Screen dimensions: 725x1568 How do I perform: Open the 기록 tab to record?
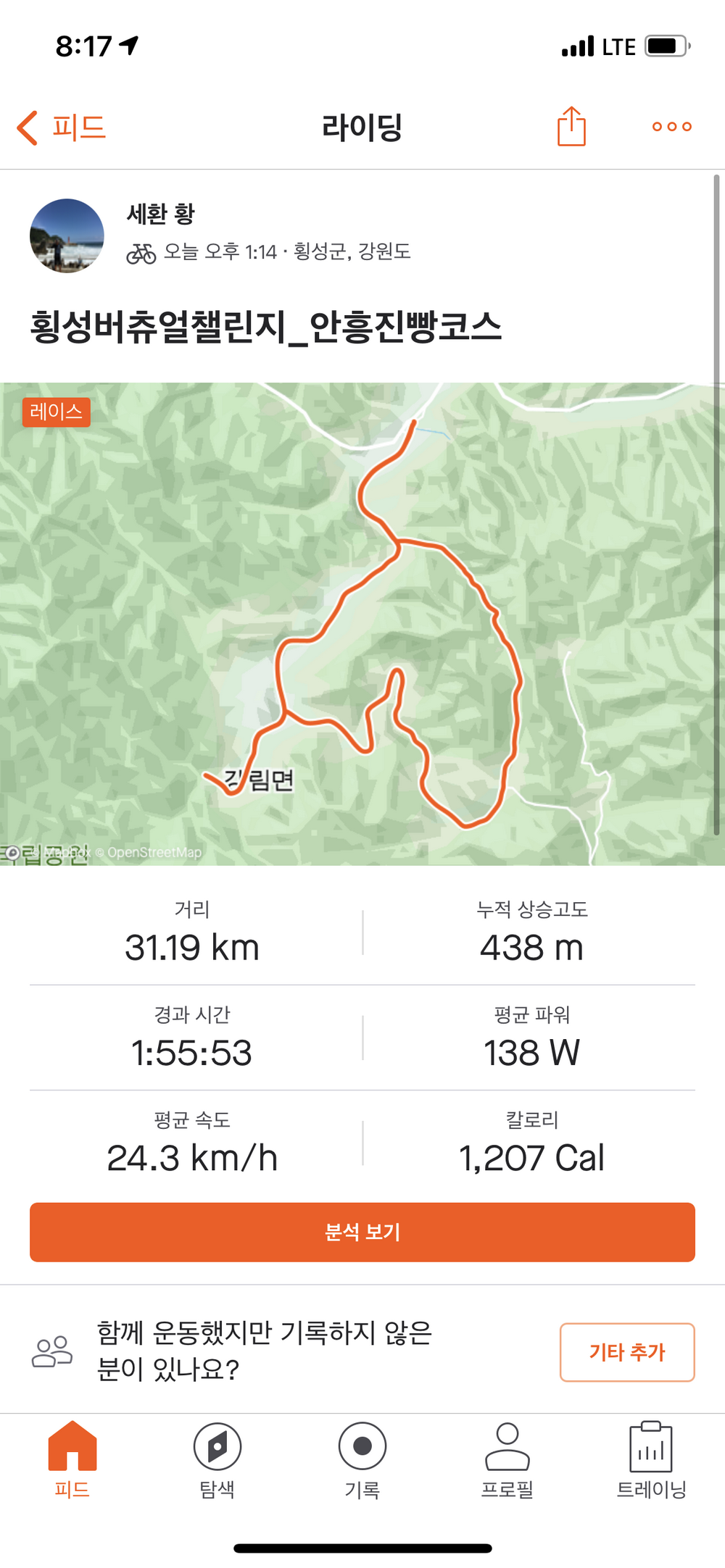pyautogui.click(x=362, y=1459)
